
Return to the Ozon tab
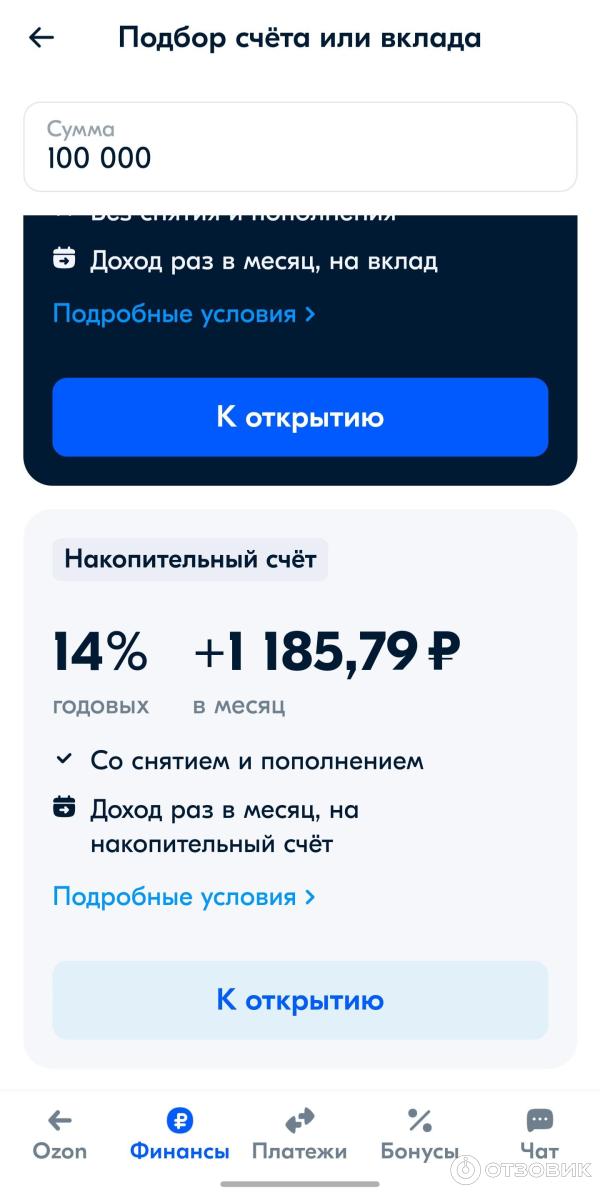60,1134
